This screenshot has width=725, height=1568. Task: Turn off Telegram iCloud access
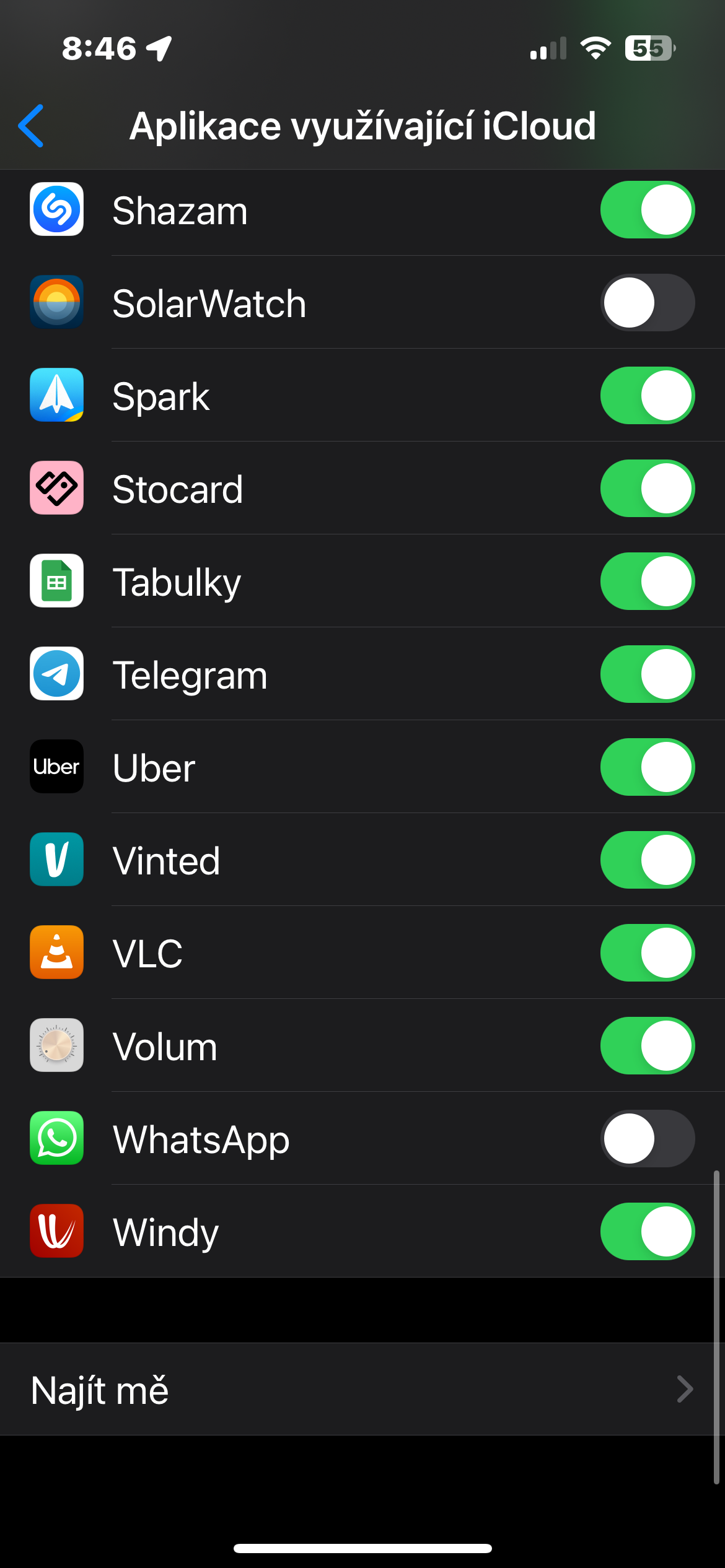(647, 674)
